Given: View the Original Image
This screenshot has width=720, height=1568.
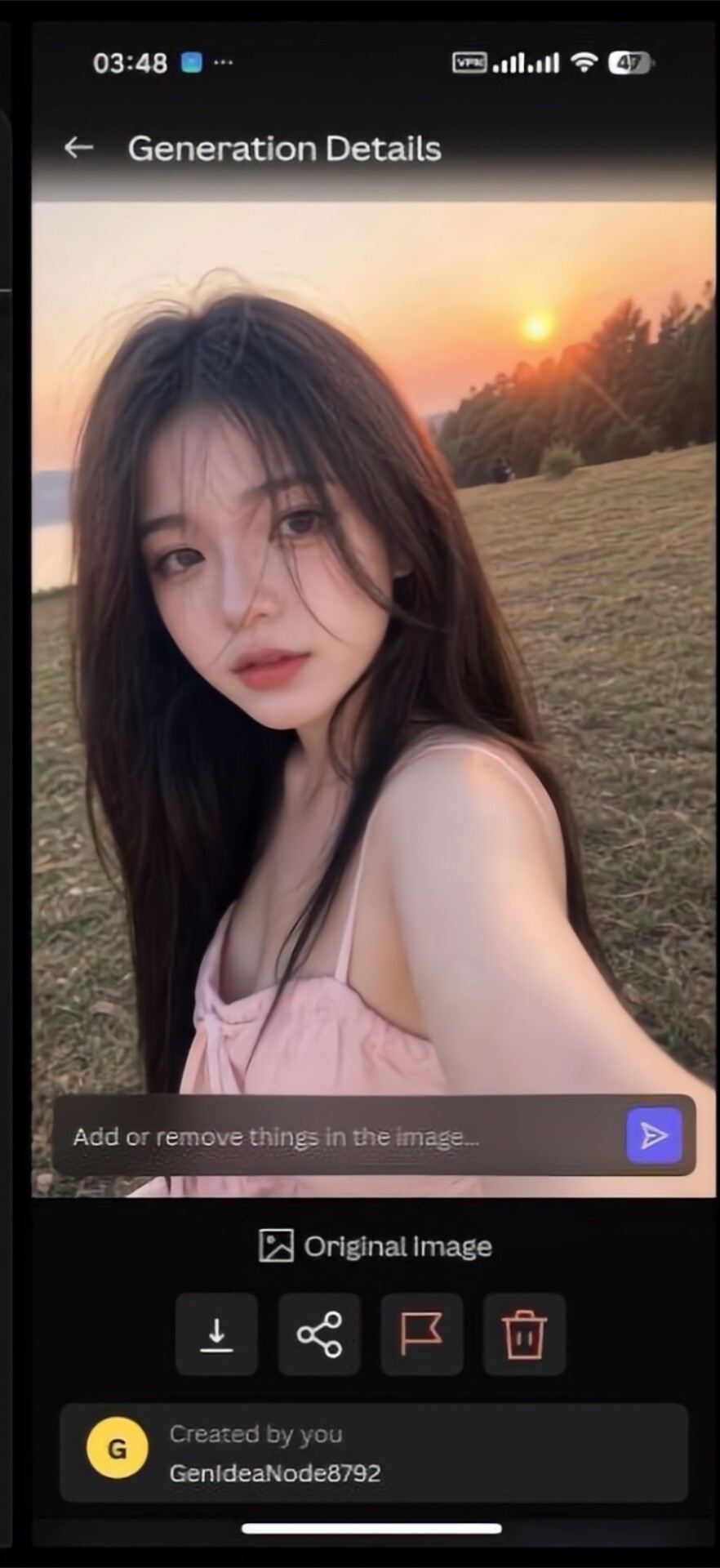Looking at the screenshot, I should click(376, 1246).
